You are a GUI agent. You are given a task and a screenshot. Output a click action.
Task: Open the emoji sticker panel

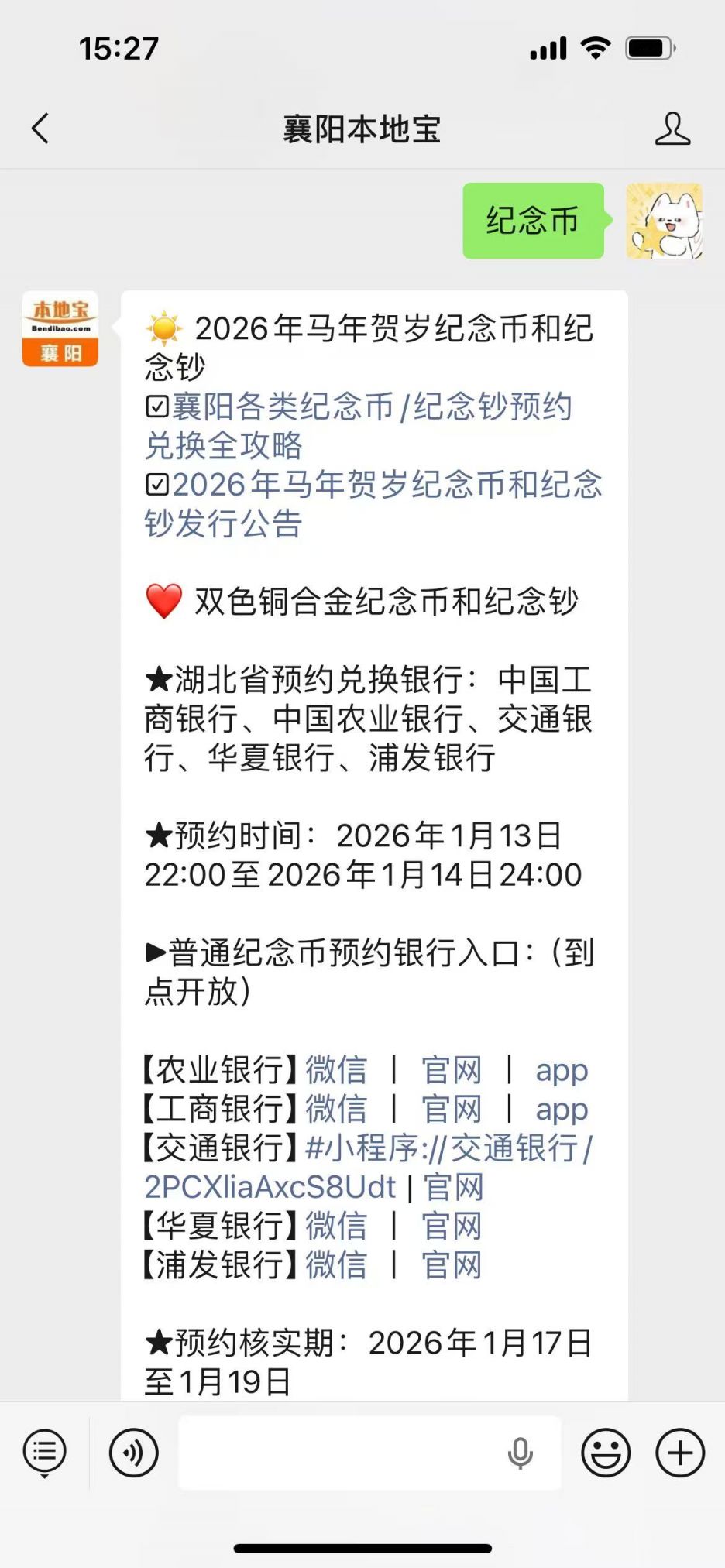[x=606, y=1453]
